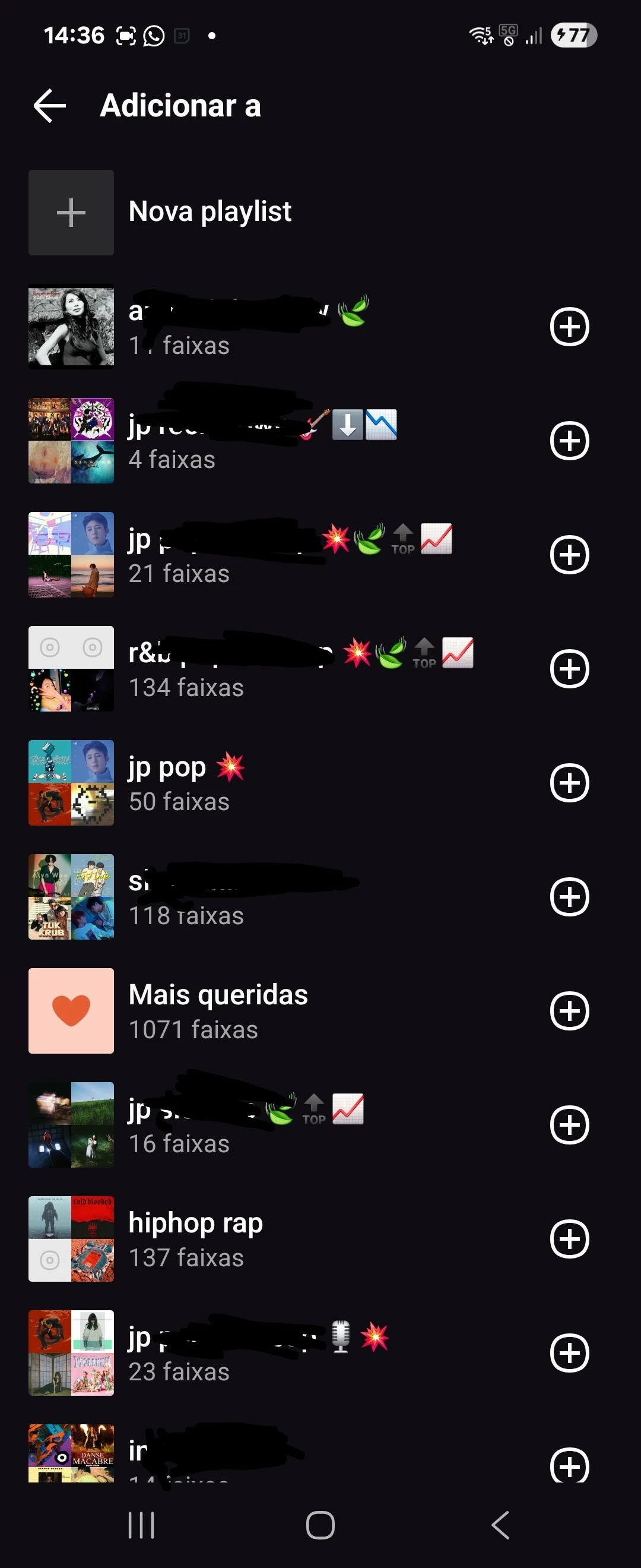Viewport: 641px width, 1568px height.
Task: Add track to hiphop rap playlist
Action: click(x=569, y=1239)
